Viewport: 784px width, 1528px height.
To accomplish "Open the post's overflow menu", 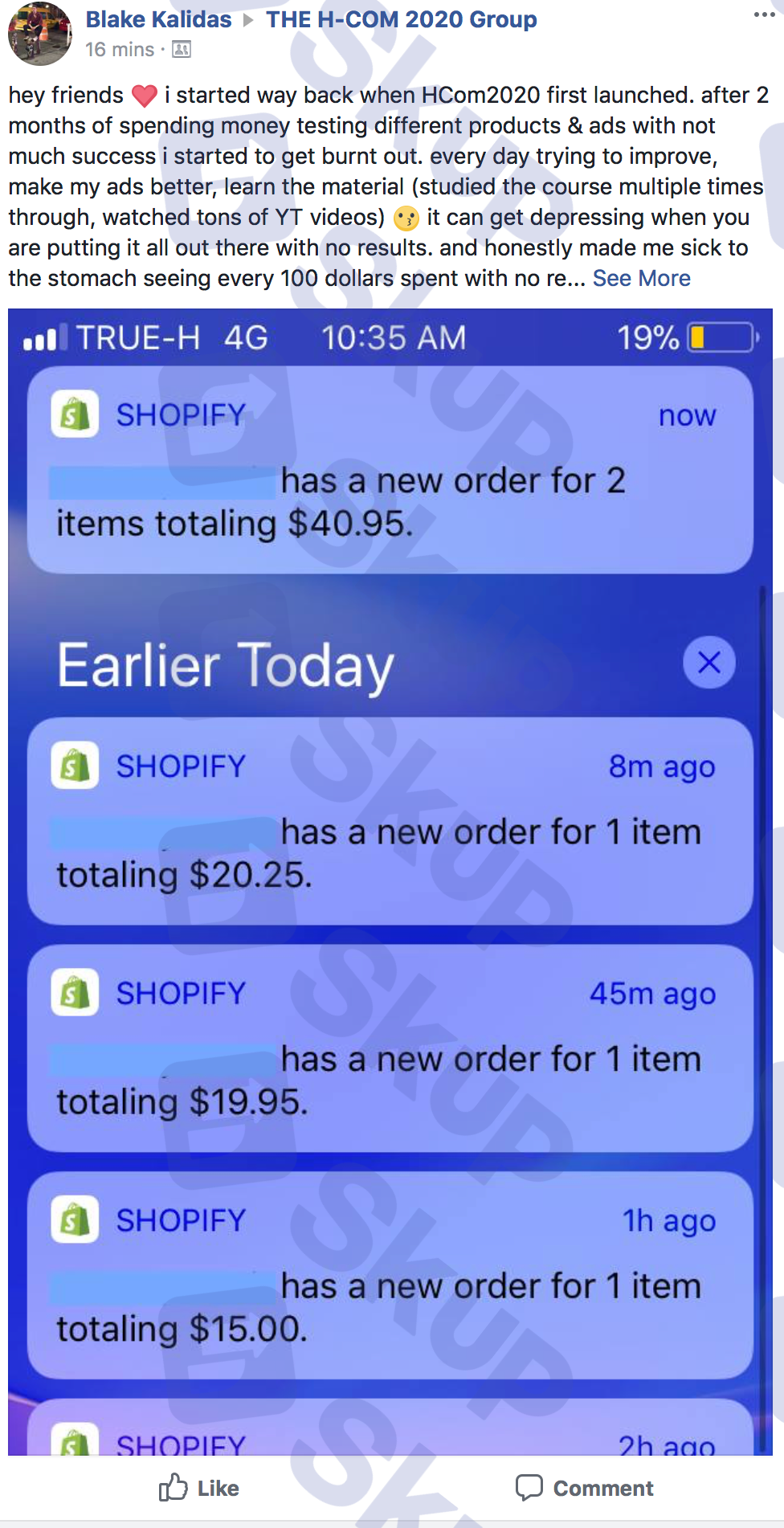I will (x=763, y=15).
